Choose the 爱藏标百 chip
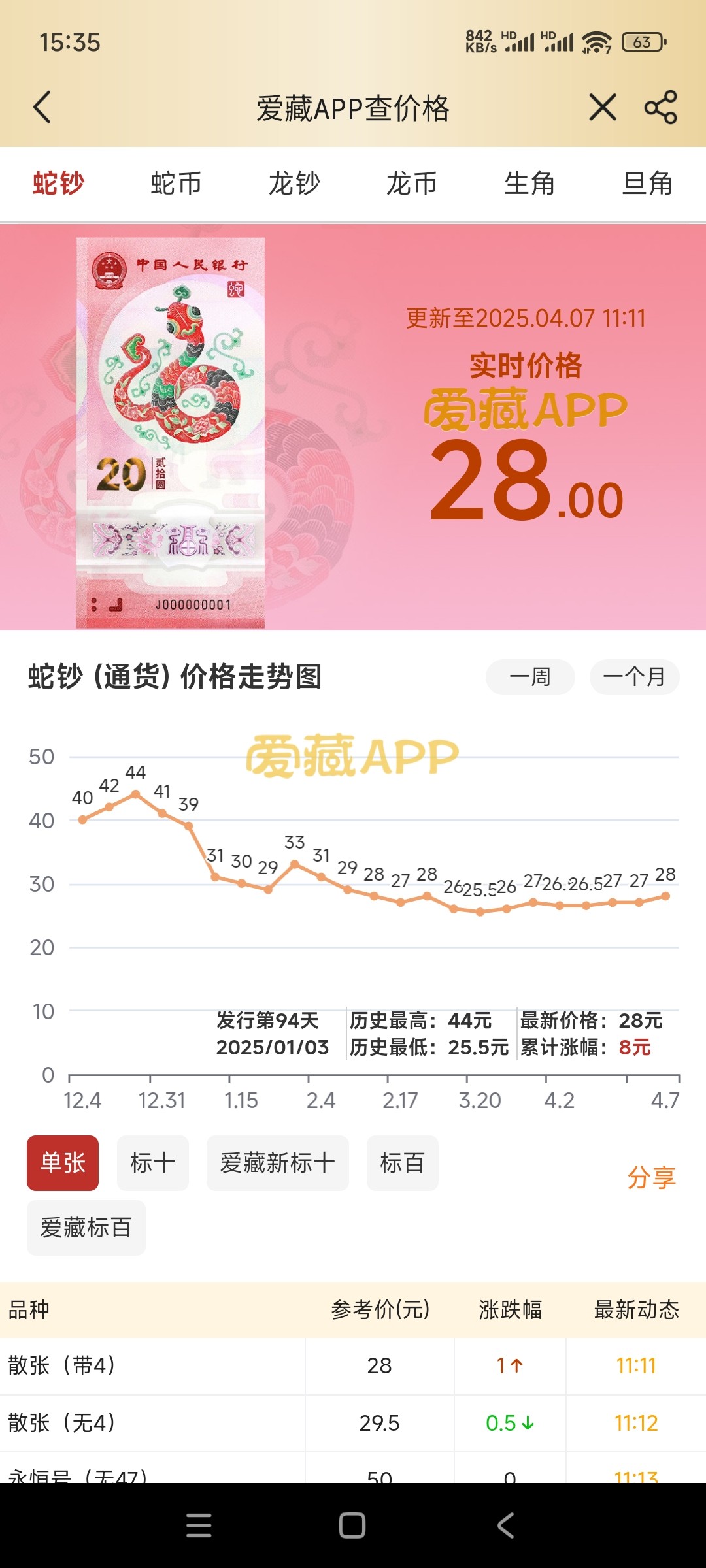Image resolution: width=706 pixels, height=1568 pixels. [86, 1228]
